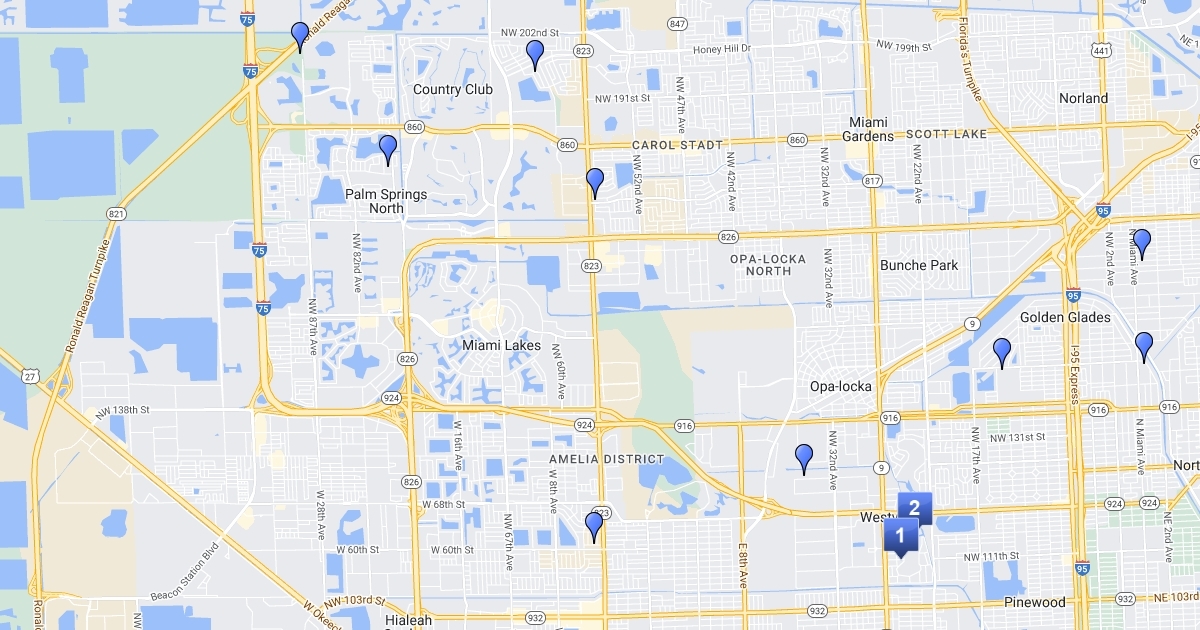Select the pin northeast of the Opa-locka label
Image resolution: width=1200 pixels, height=630 pixels.
click(x=1001, y=351)
